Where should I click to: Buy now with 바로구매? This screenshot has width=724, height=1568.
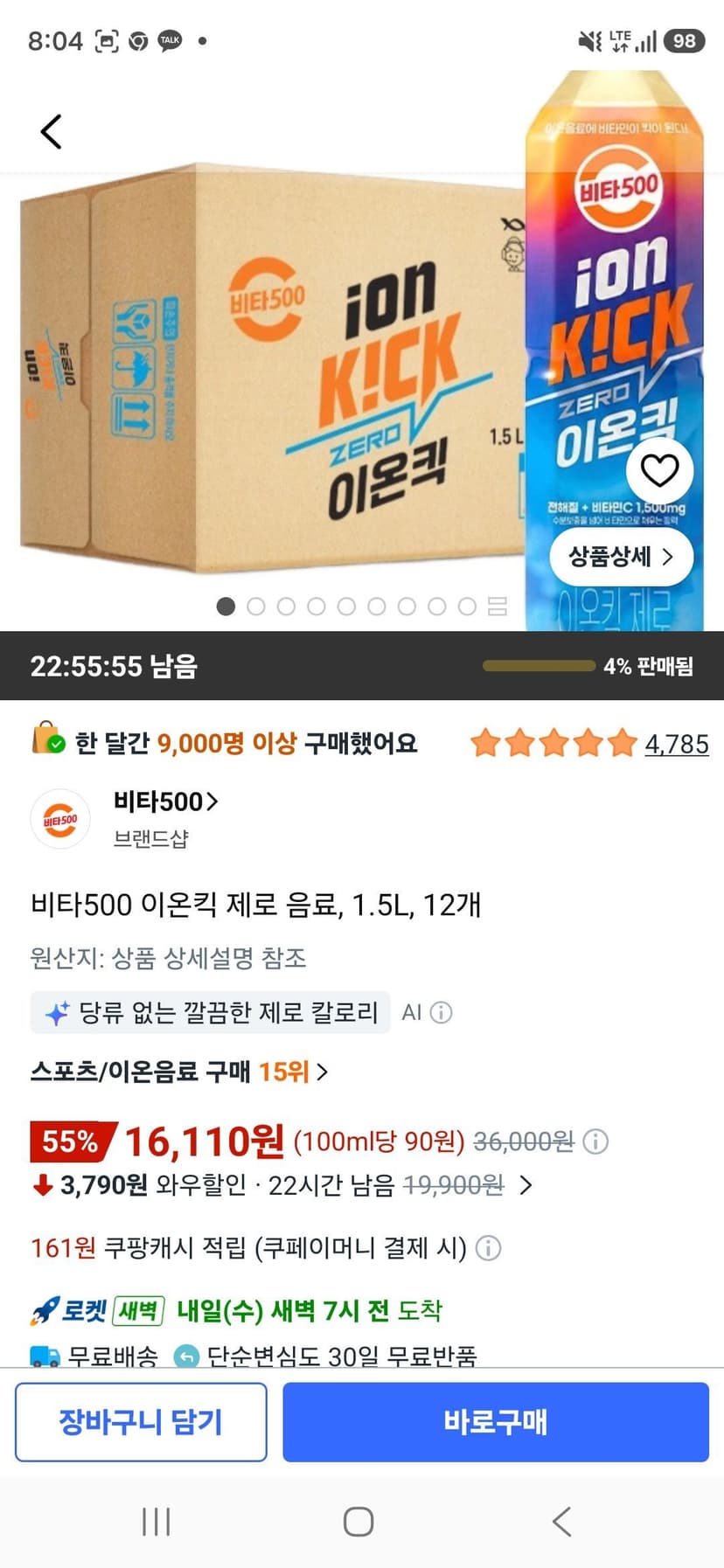(x=496, y=1422)
